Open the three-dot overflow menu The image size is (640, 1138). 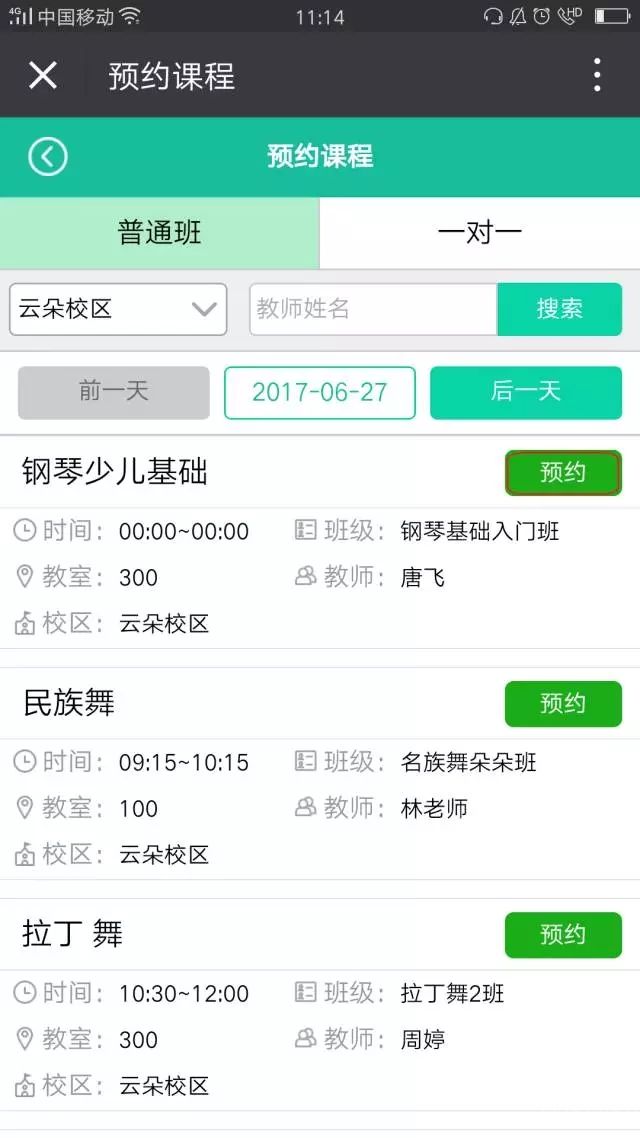tap(596, 75)
